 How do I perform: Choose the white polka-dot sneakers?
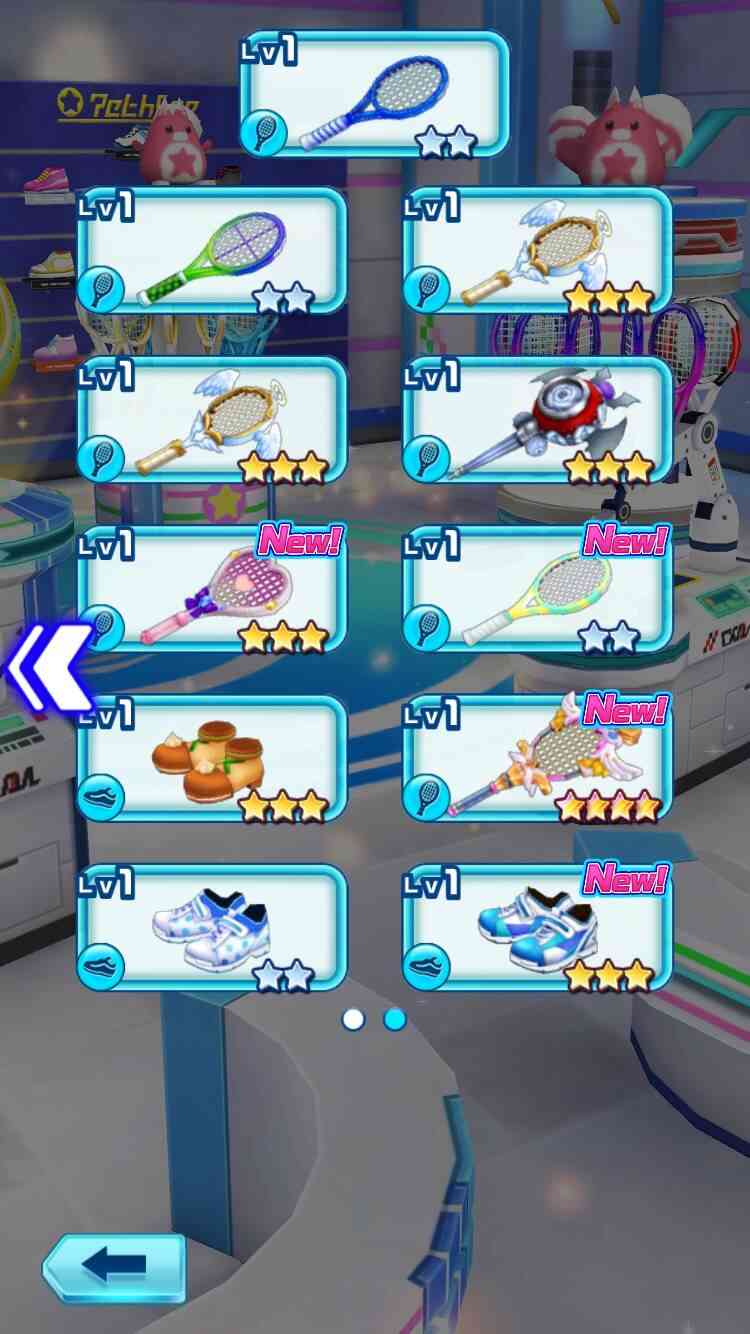[212, 928]
